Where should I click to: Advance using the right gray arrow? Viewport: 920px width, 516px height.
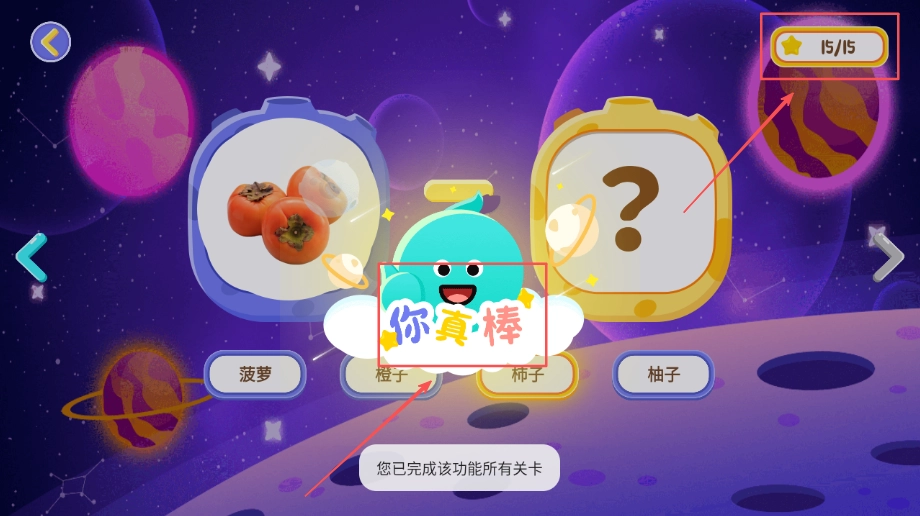pos(888,257)
